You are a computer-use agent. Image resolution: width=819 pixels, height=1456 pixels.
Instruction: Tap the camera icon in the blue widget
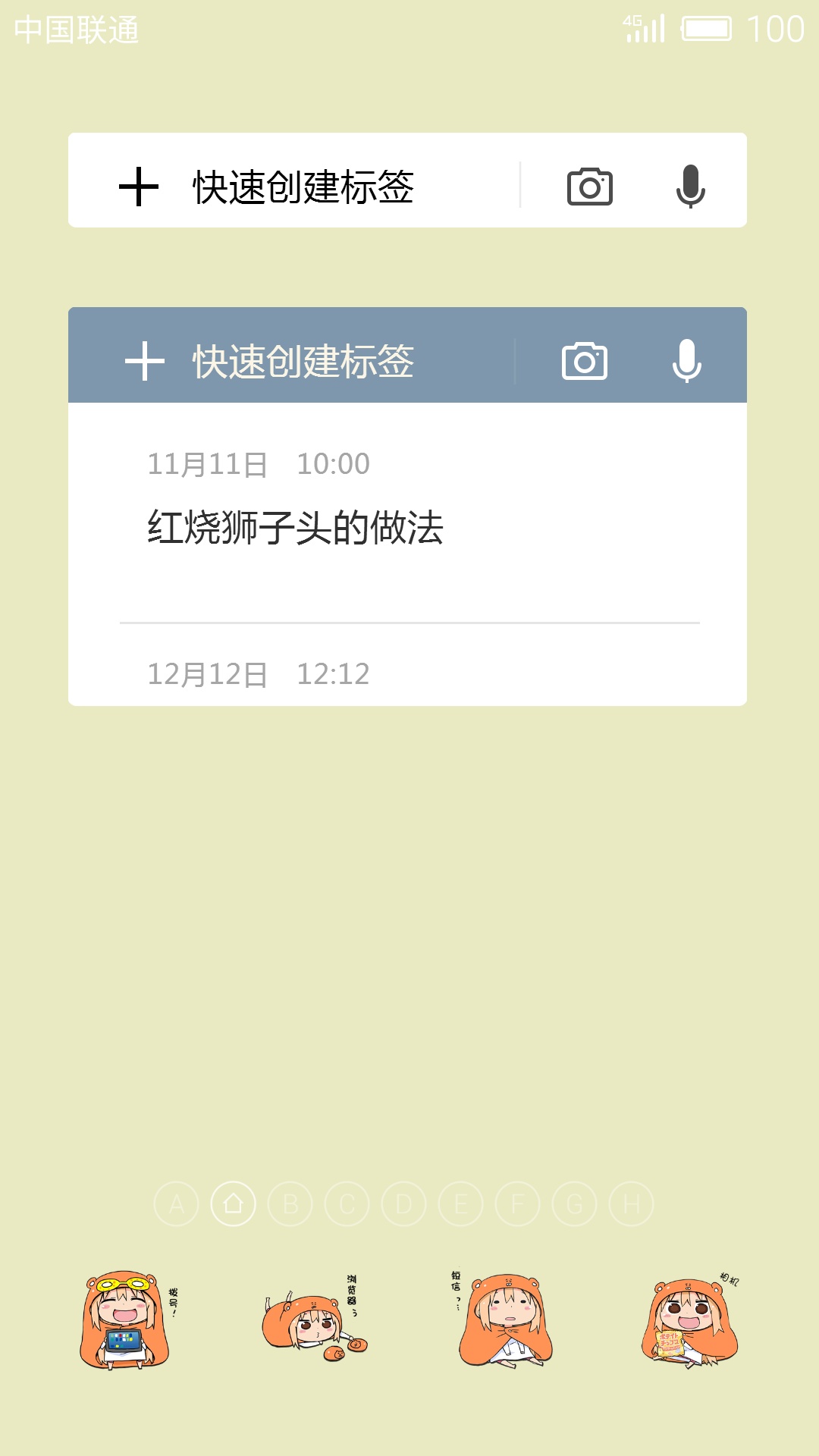[585, 361]
